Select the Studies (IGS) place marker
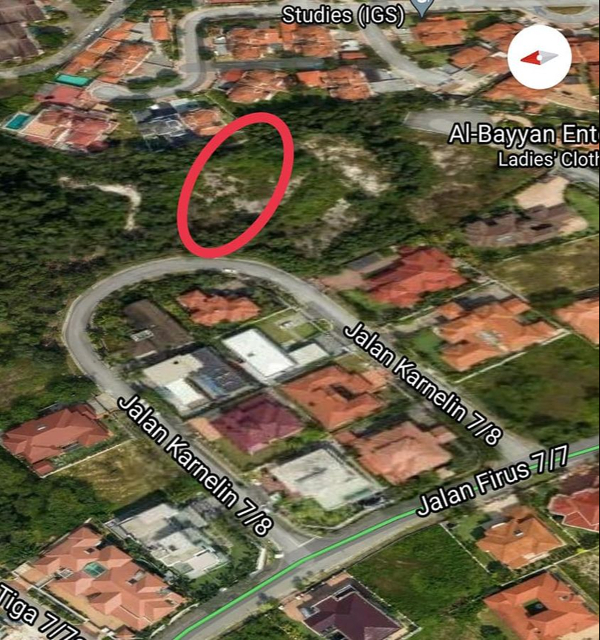600x640 pixels. [x=423, y=8]
